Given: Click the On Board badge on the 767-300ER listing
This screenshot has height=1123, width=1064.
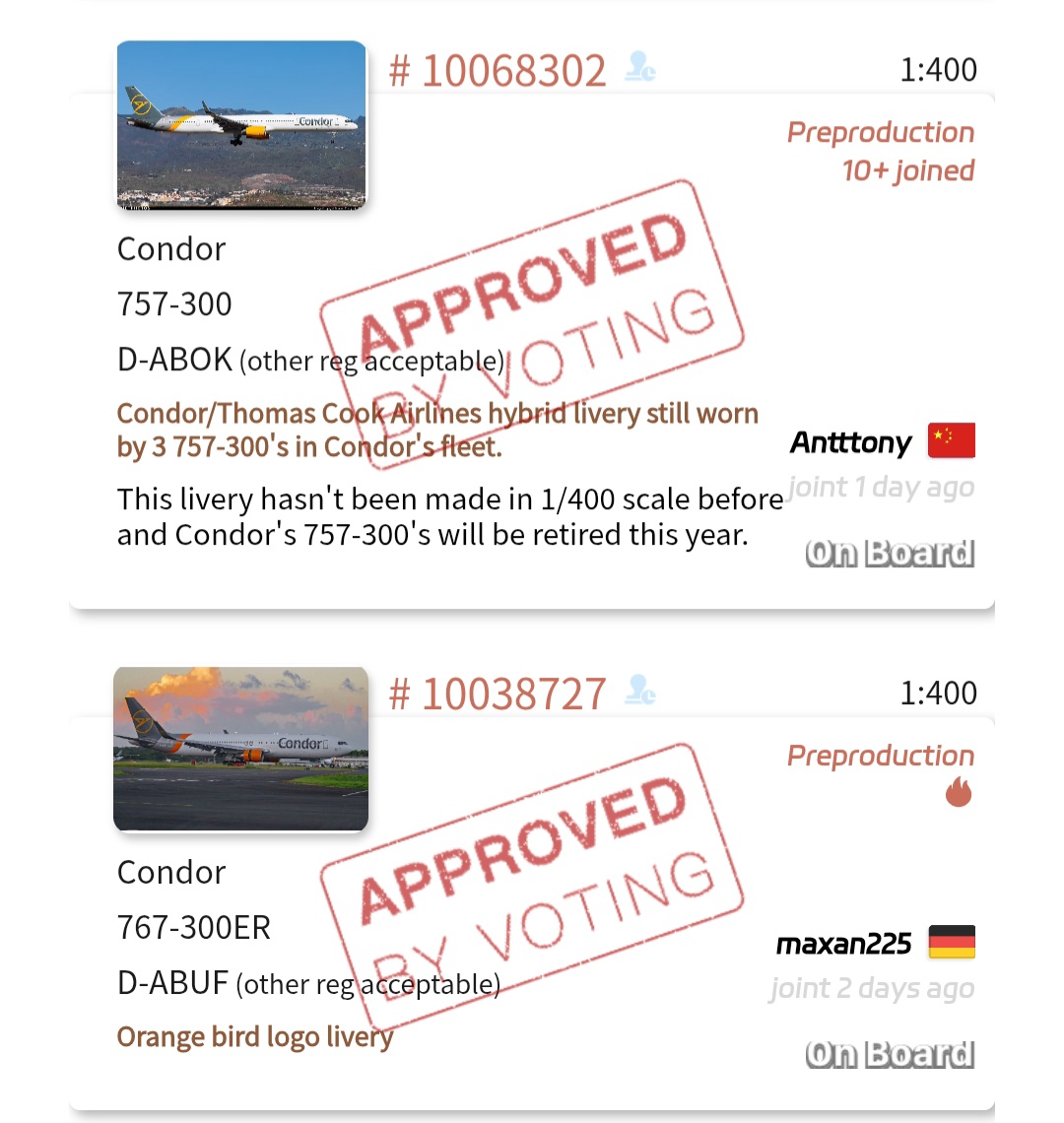Looking at the screenshot, I should click(889, 1053).
